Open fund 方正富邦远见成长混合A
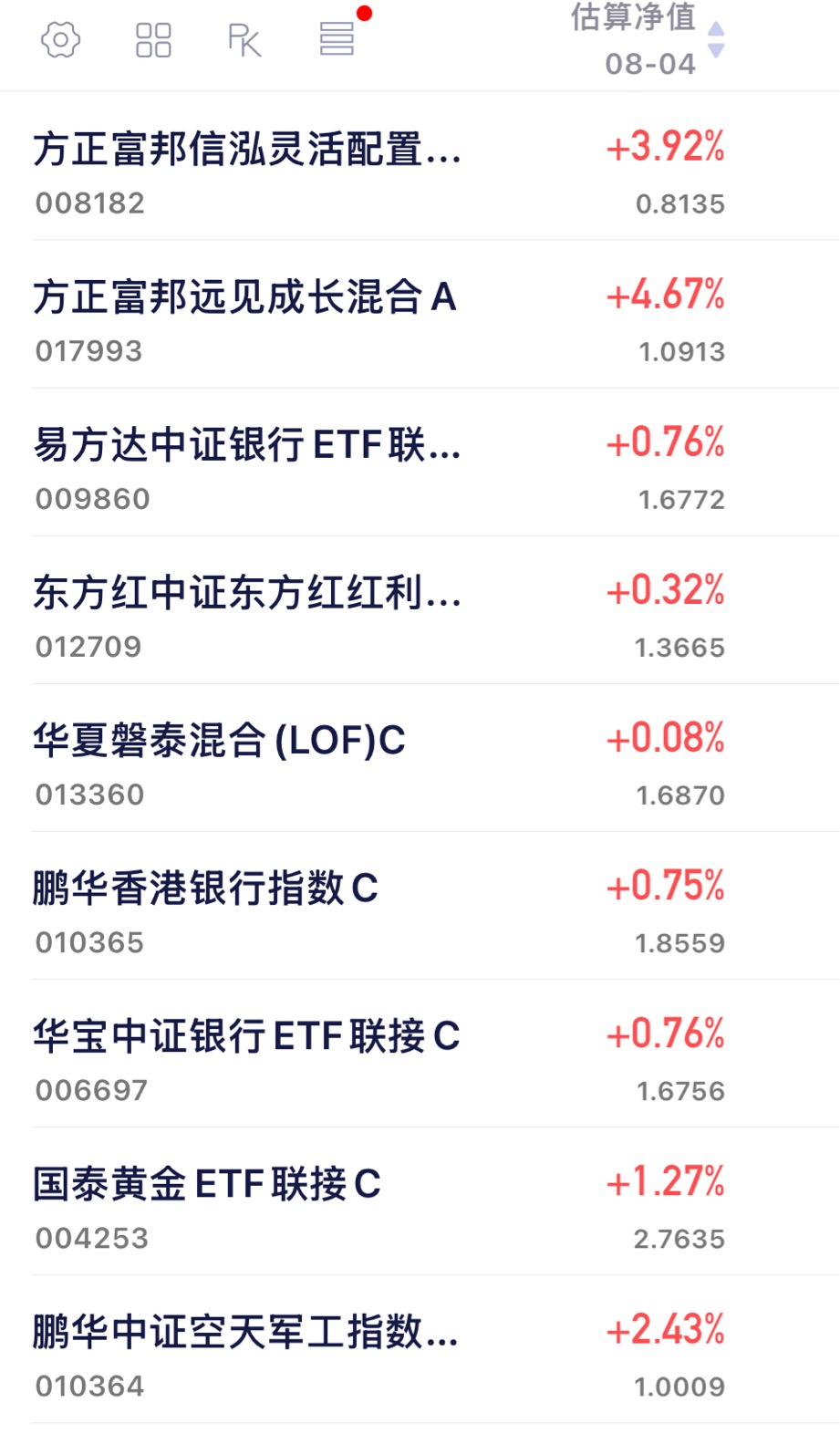 pos(420,314)
